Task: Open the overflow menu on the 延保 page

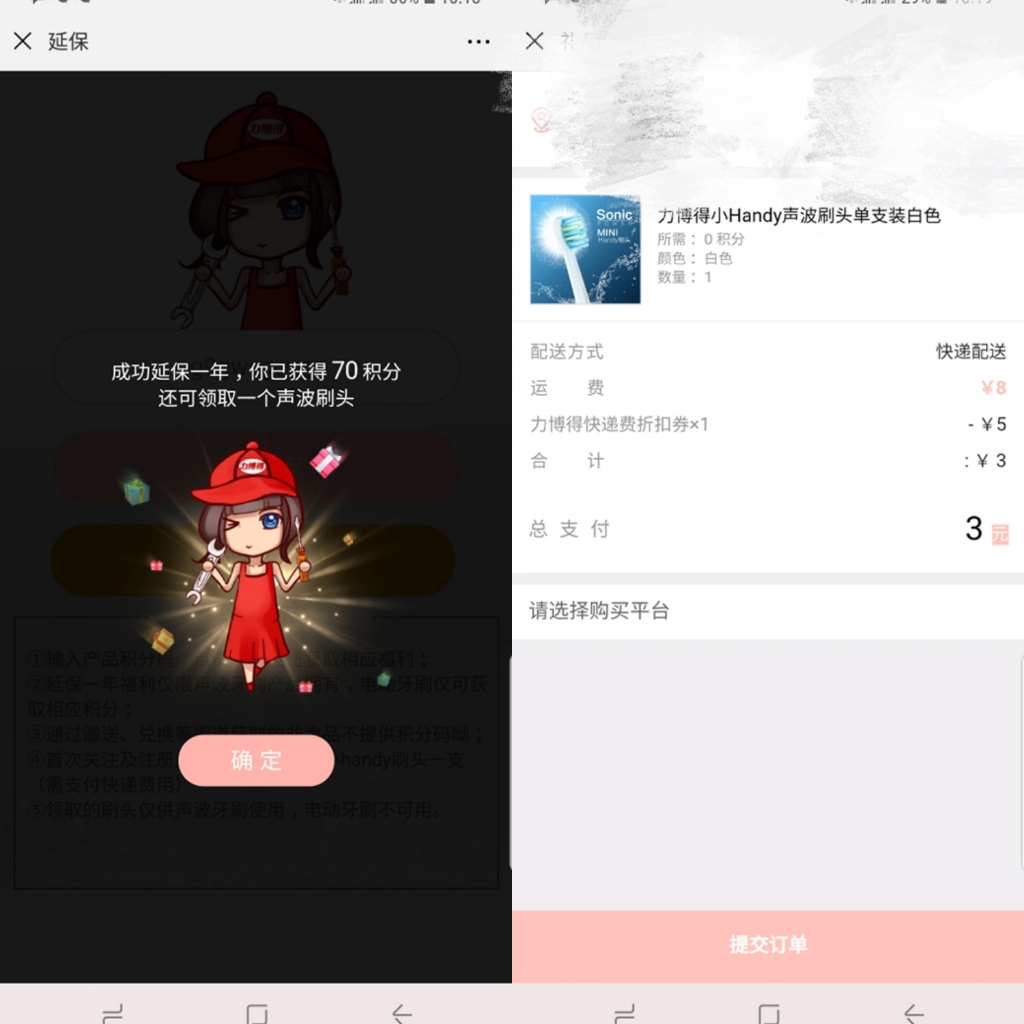Action: pyautogui.click(x=478, y=42)
